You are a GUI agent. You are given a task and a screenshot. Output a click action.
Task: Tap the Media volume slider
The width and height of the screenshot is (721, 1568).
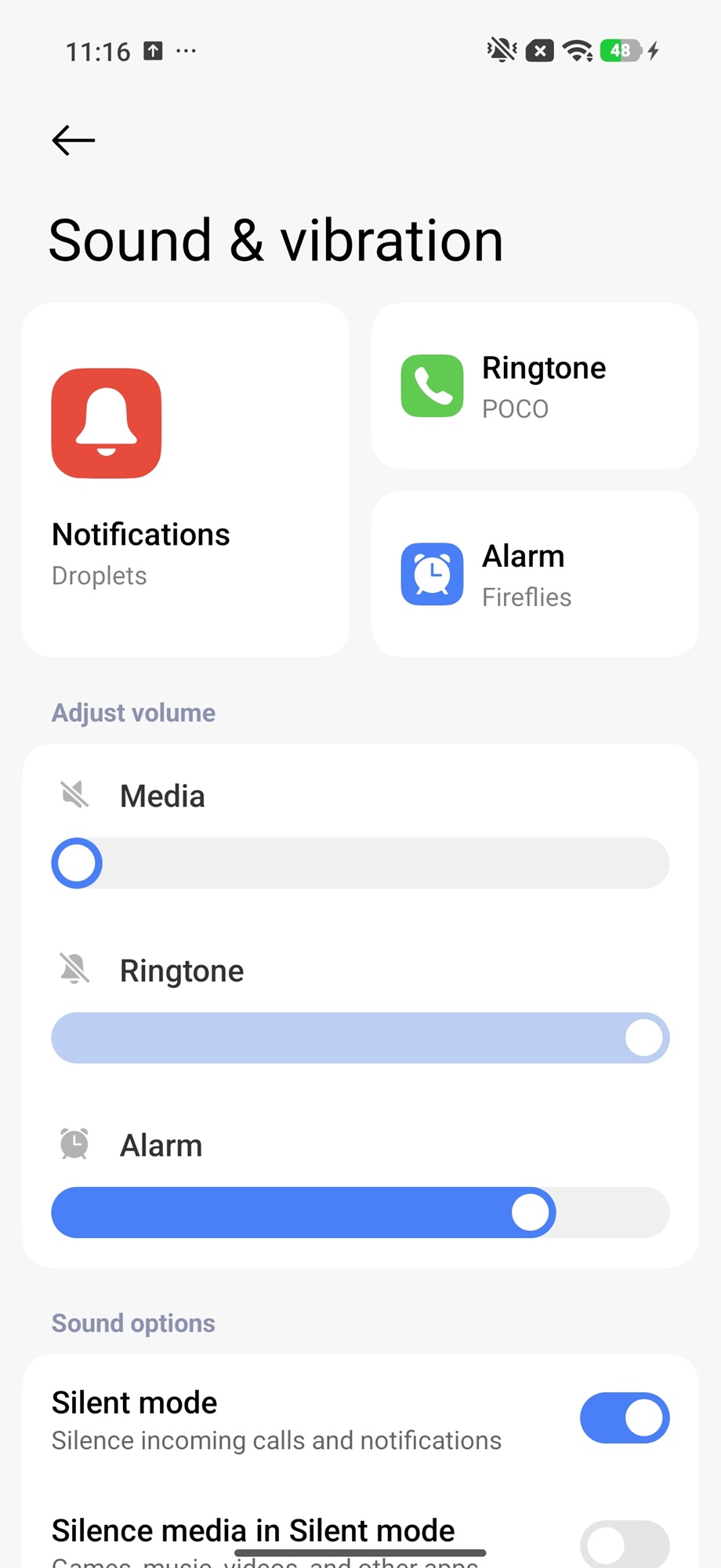(x=360, y=863)
